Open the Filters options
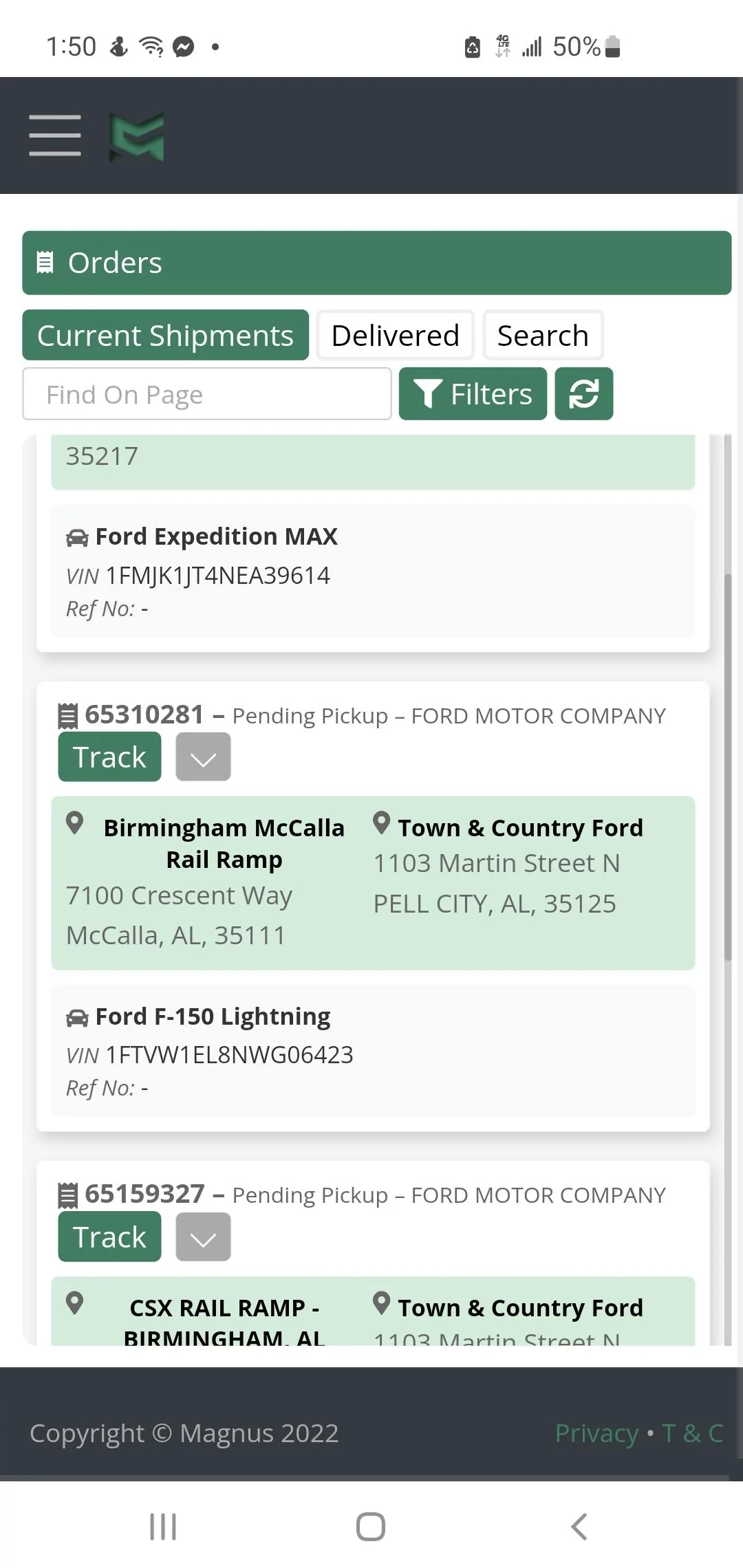Screen dimensions: 743x1568 tap(473, 394)
